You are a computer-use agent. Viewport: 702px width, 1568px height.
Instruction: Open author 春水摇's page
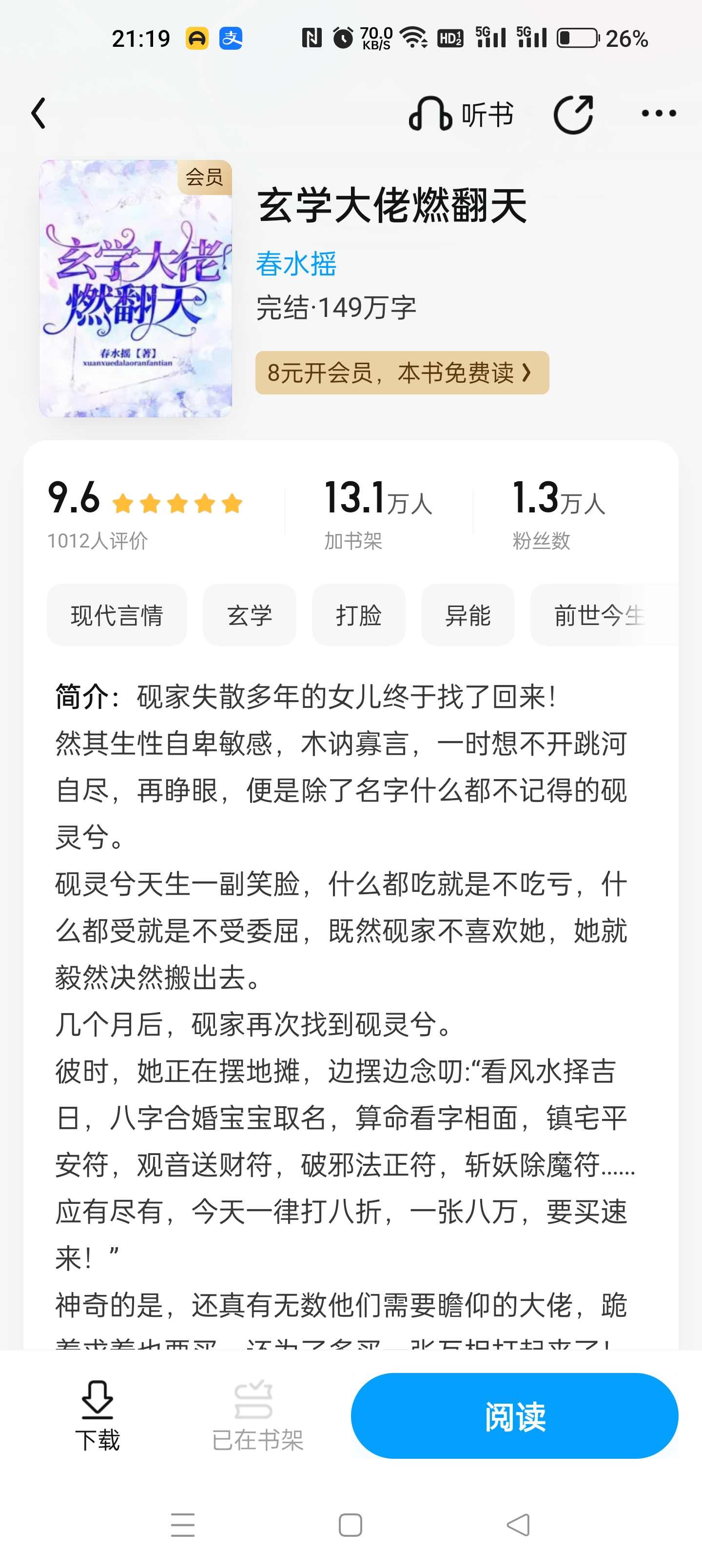coord(296,264)
